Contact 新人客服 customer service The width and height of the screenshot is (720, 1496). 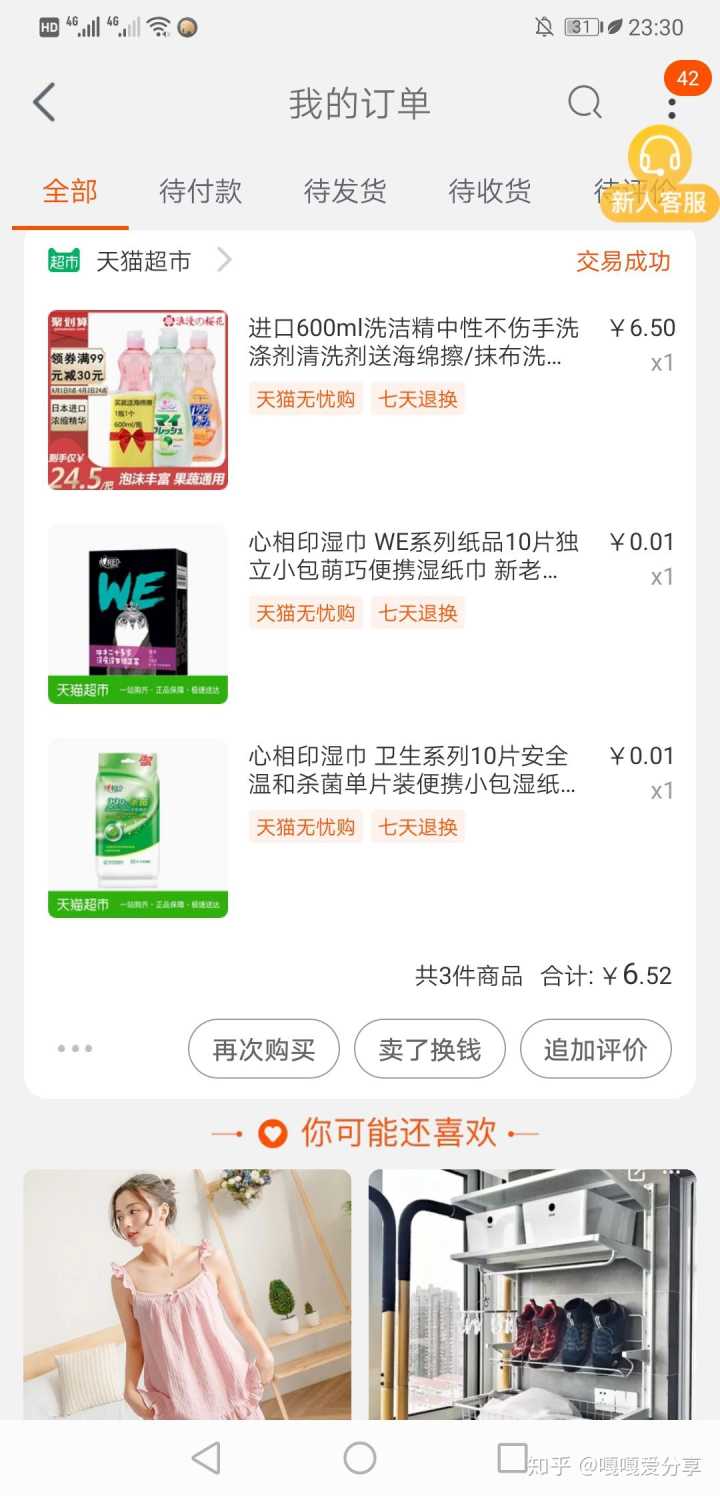pyautogui.click(x=659, y=175)
